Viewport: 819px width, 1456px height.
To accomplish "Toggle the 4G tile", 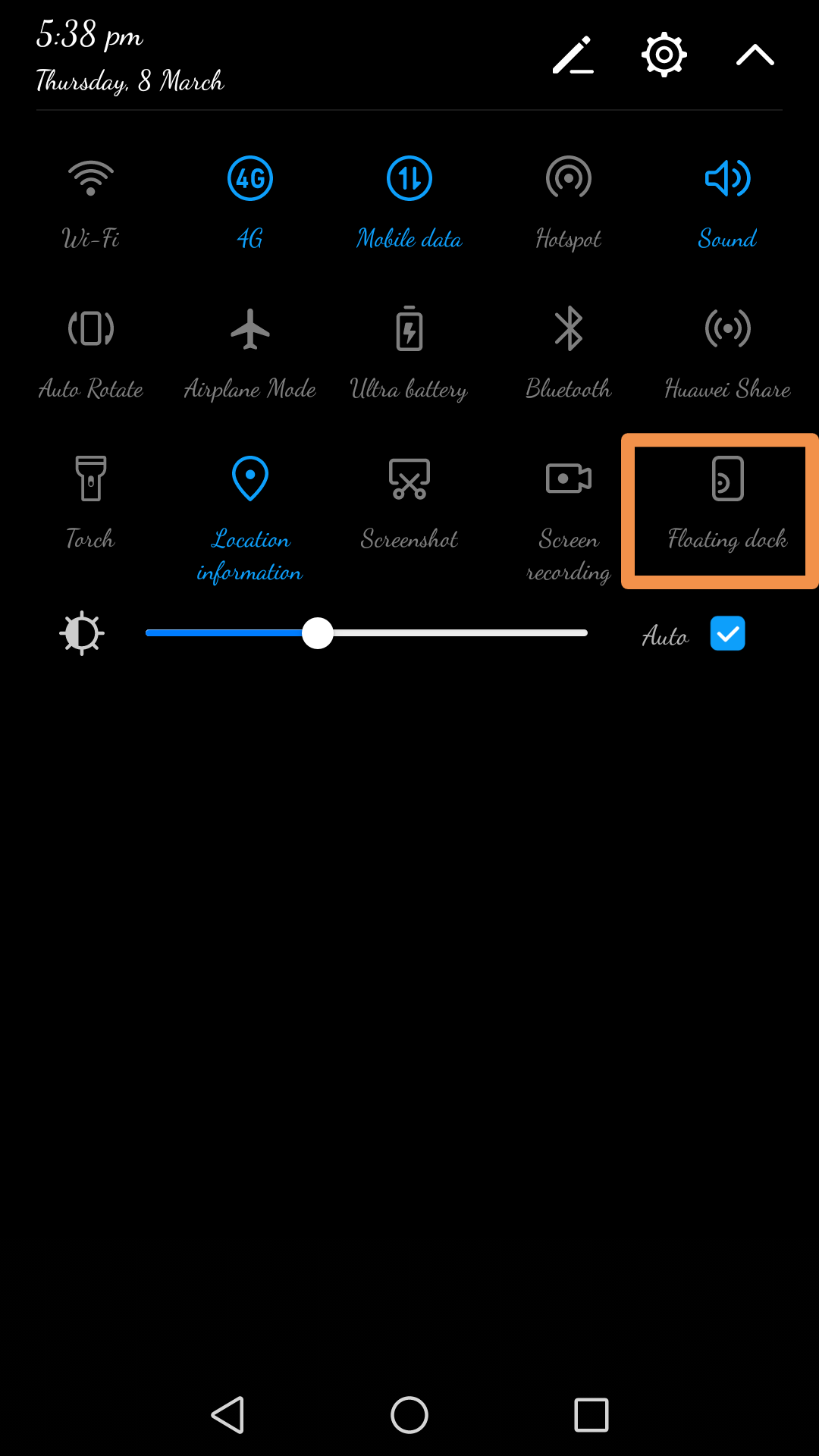I will coord(250,180).
